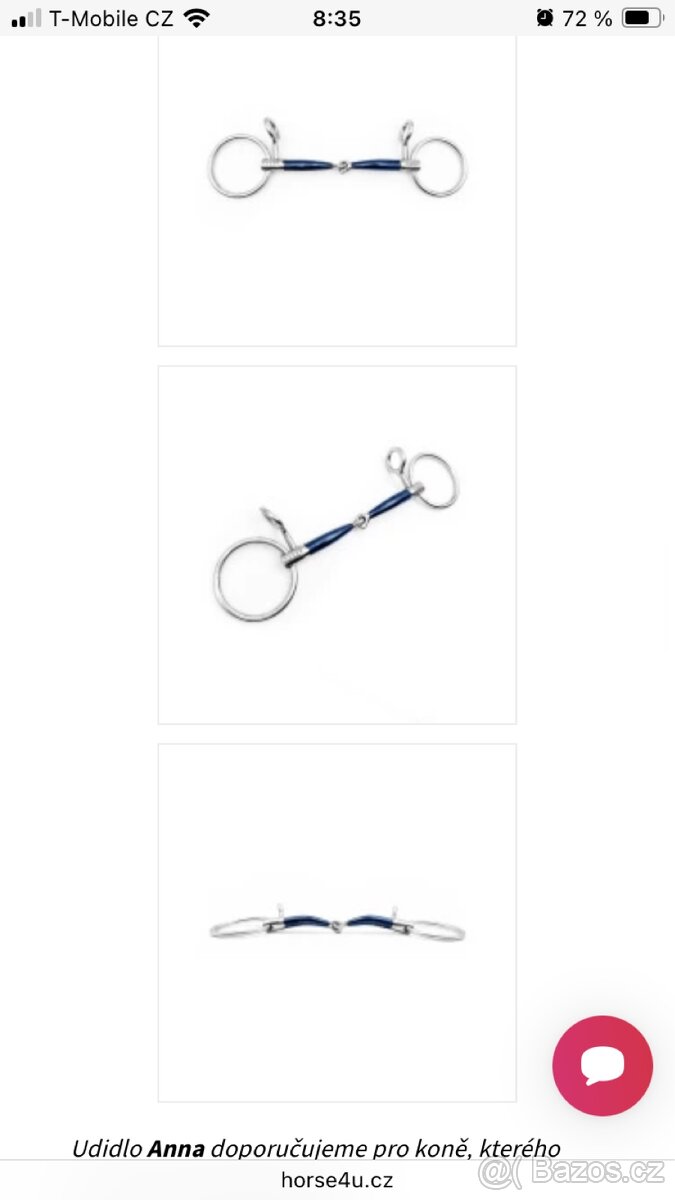Tap the horse4u.cz address bar

point(337,1180)
